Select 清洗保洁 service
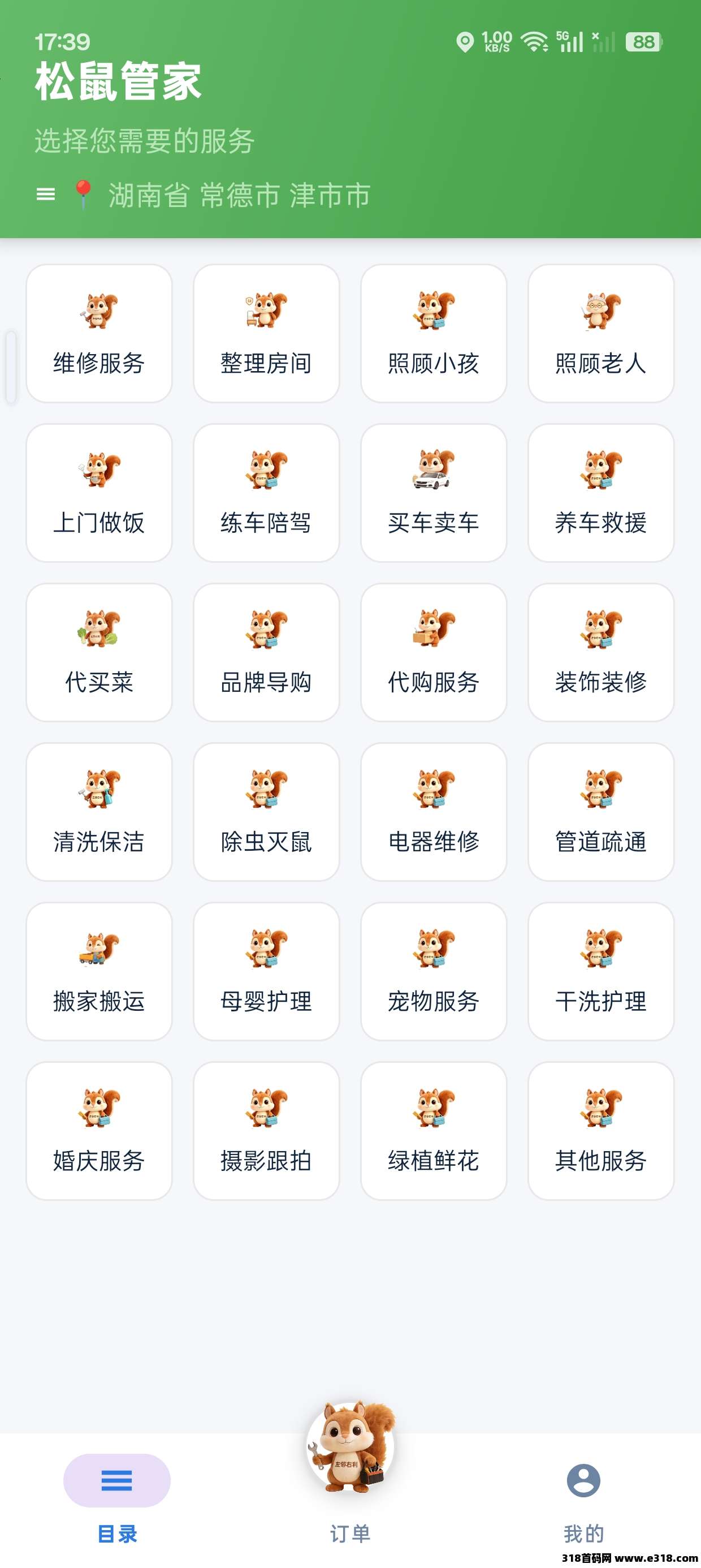The image size is (701, 1568). 99,811
